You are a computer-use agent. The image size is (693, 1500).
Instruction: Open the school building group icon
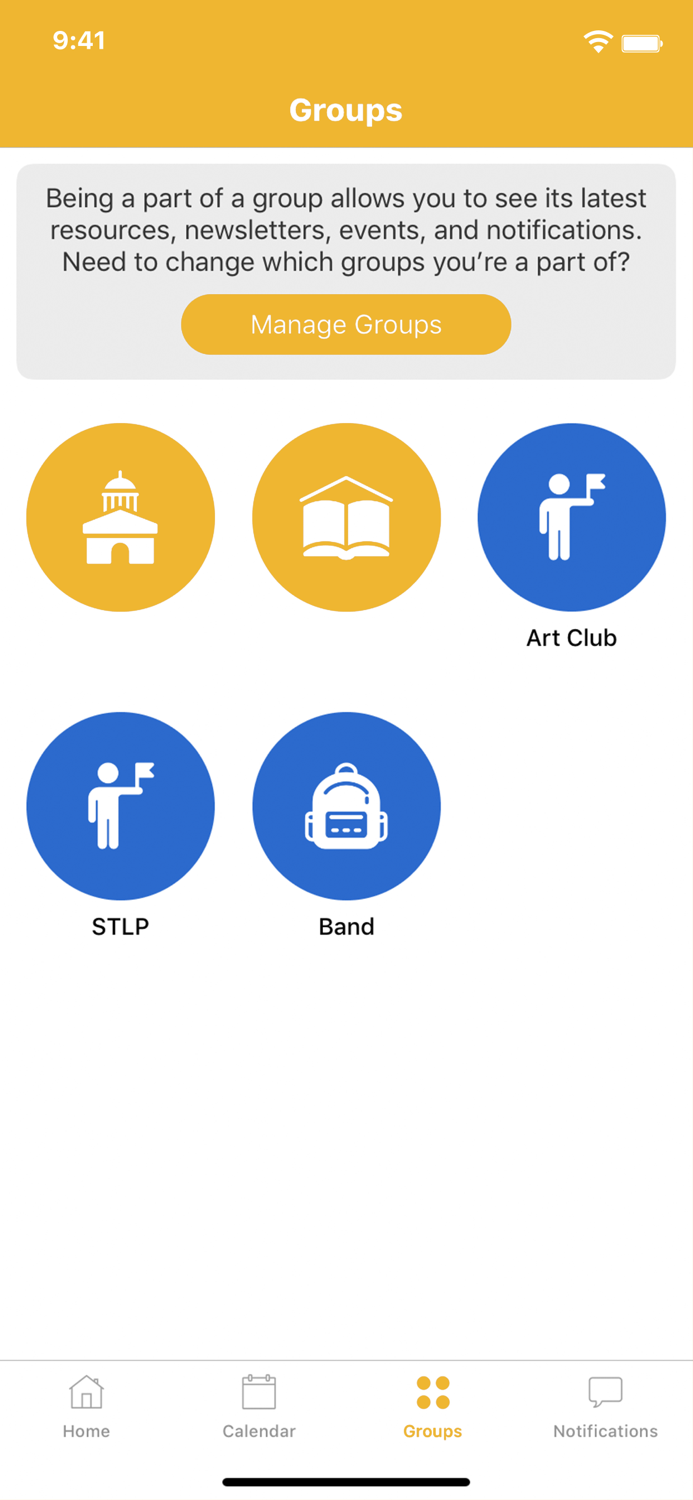pyautogui.click(x=120, y=517)
